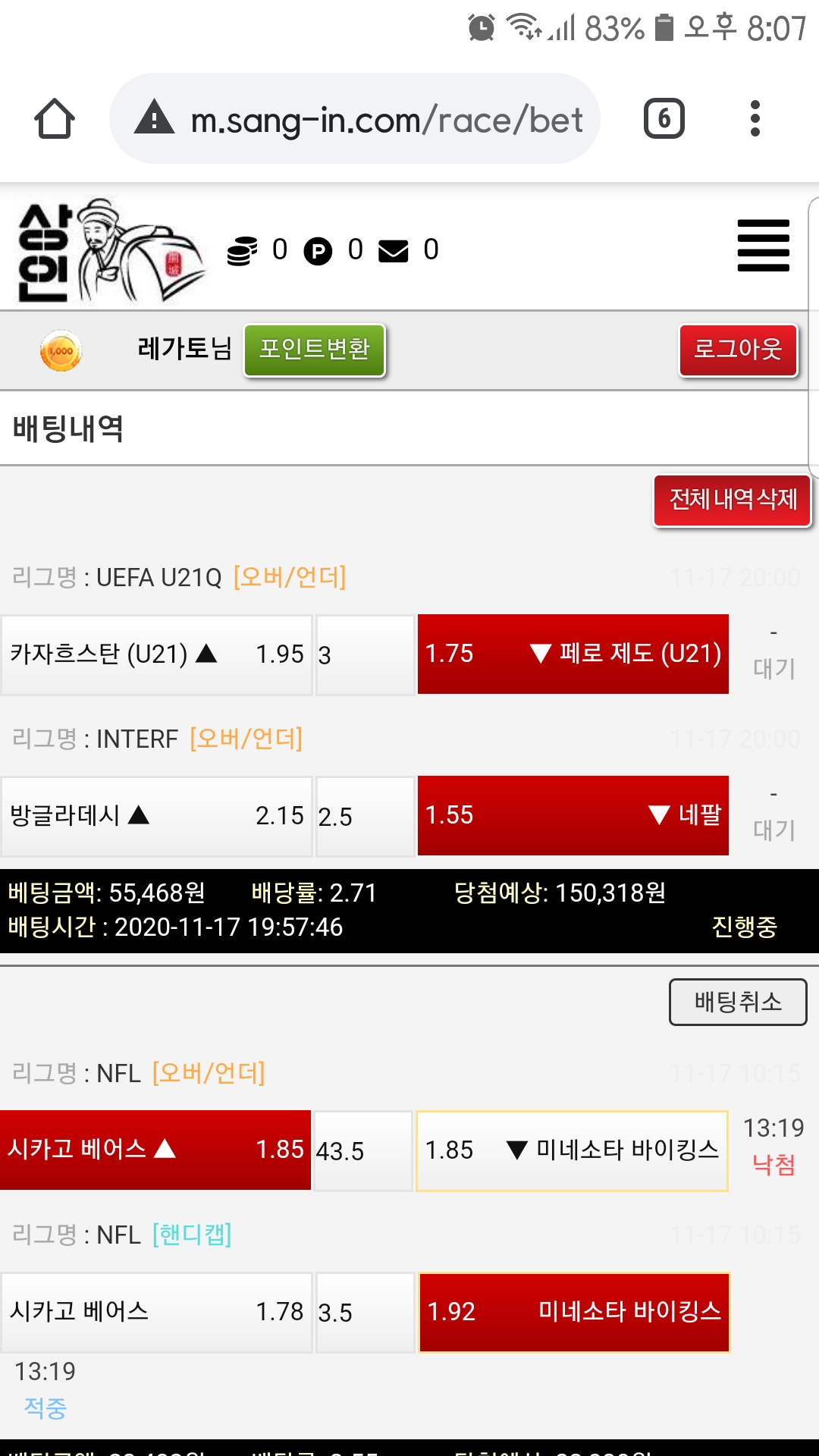Screen dimensions: 819x1456
Task: Delete all history with 전체내역삭제
Action: [732, 500]
